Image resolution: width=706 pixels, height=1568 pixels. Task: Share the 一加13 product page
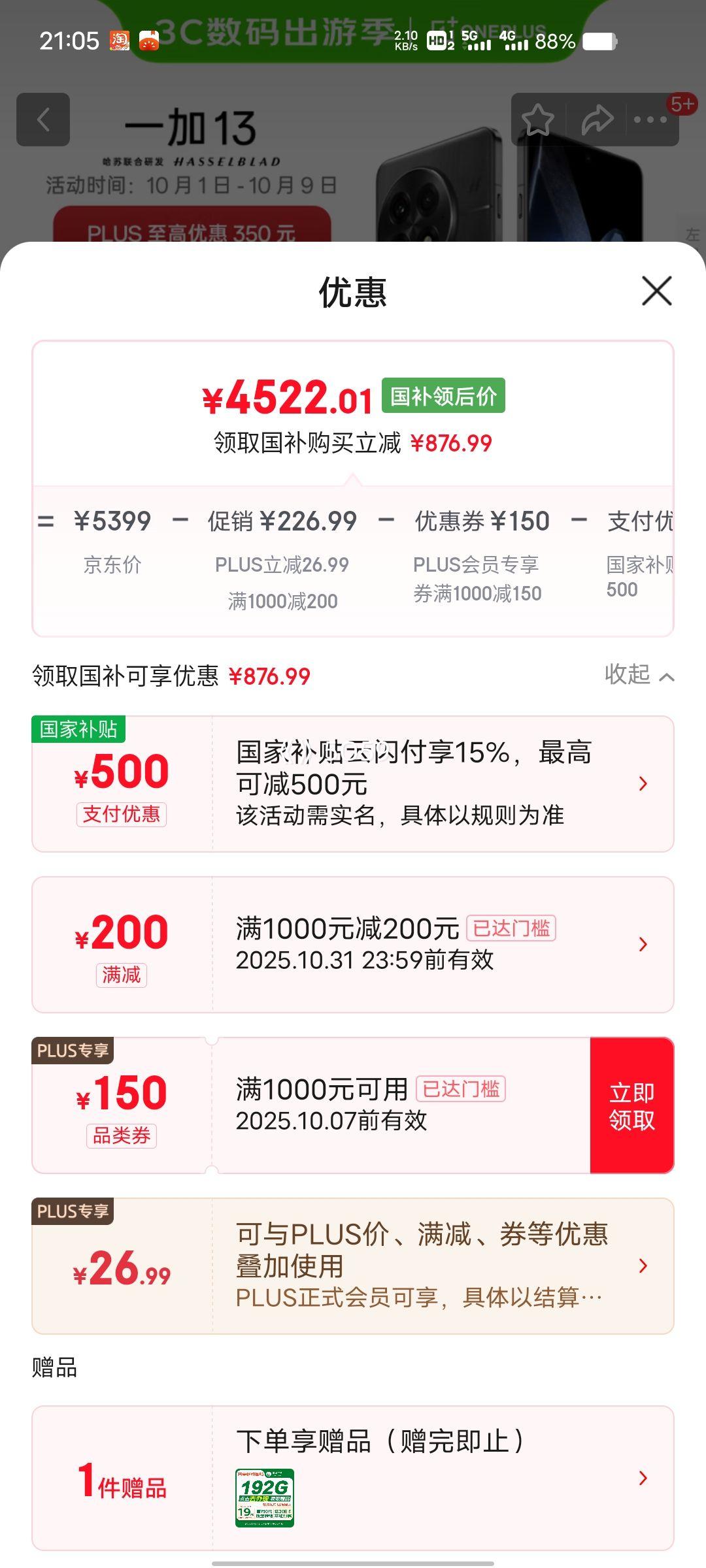tap(596, 120)
